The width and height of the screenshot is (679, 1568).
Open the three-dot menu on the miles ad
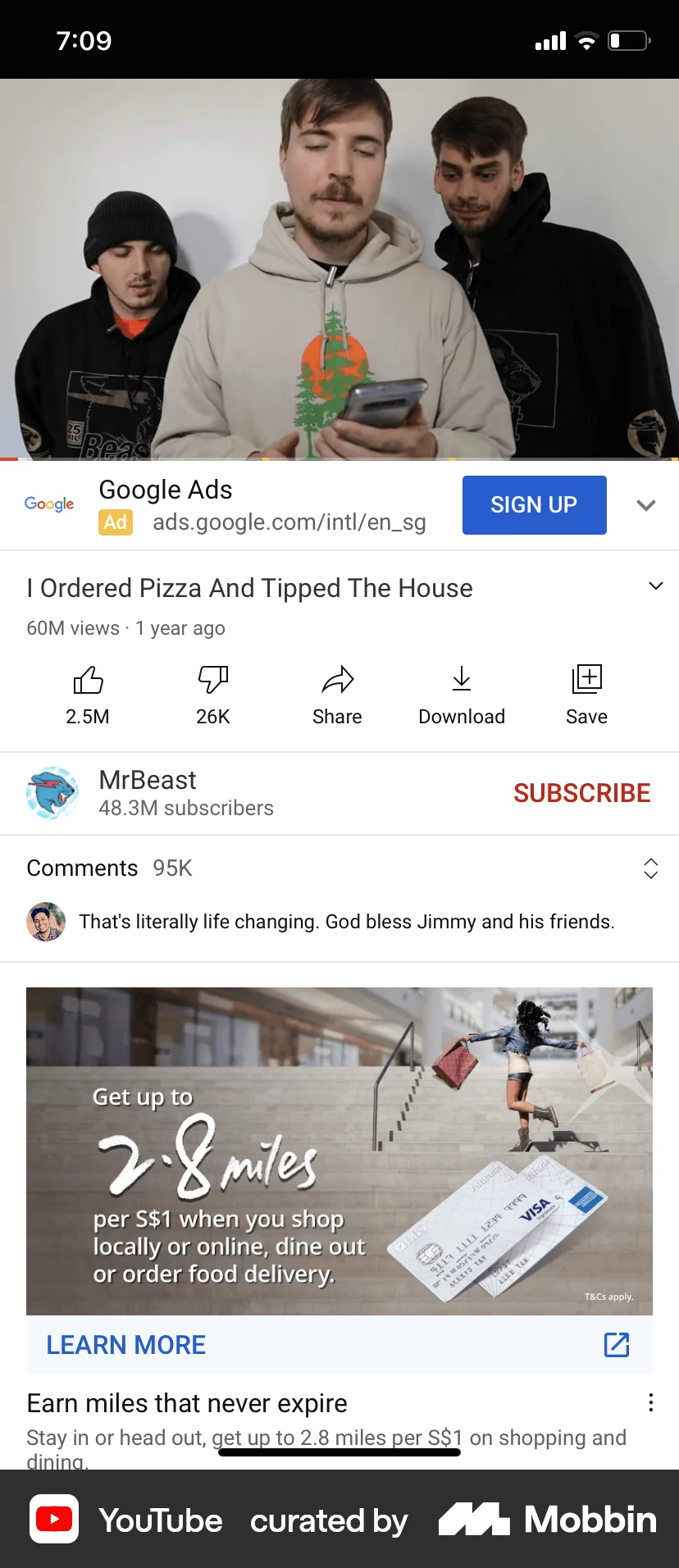[650, 1402]
